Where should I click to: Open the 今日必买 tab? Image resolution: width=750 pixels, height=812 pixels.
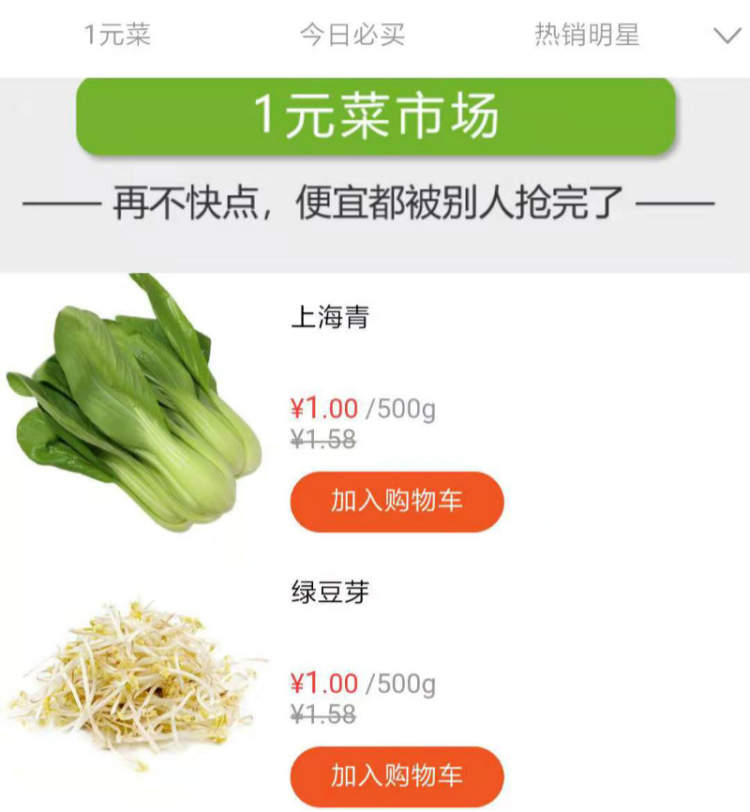[x=352, y=35]
